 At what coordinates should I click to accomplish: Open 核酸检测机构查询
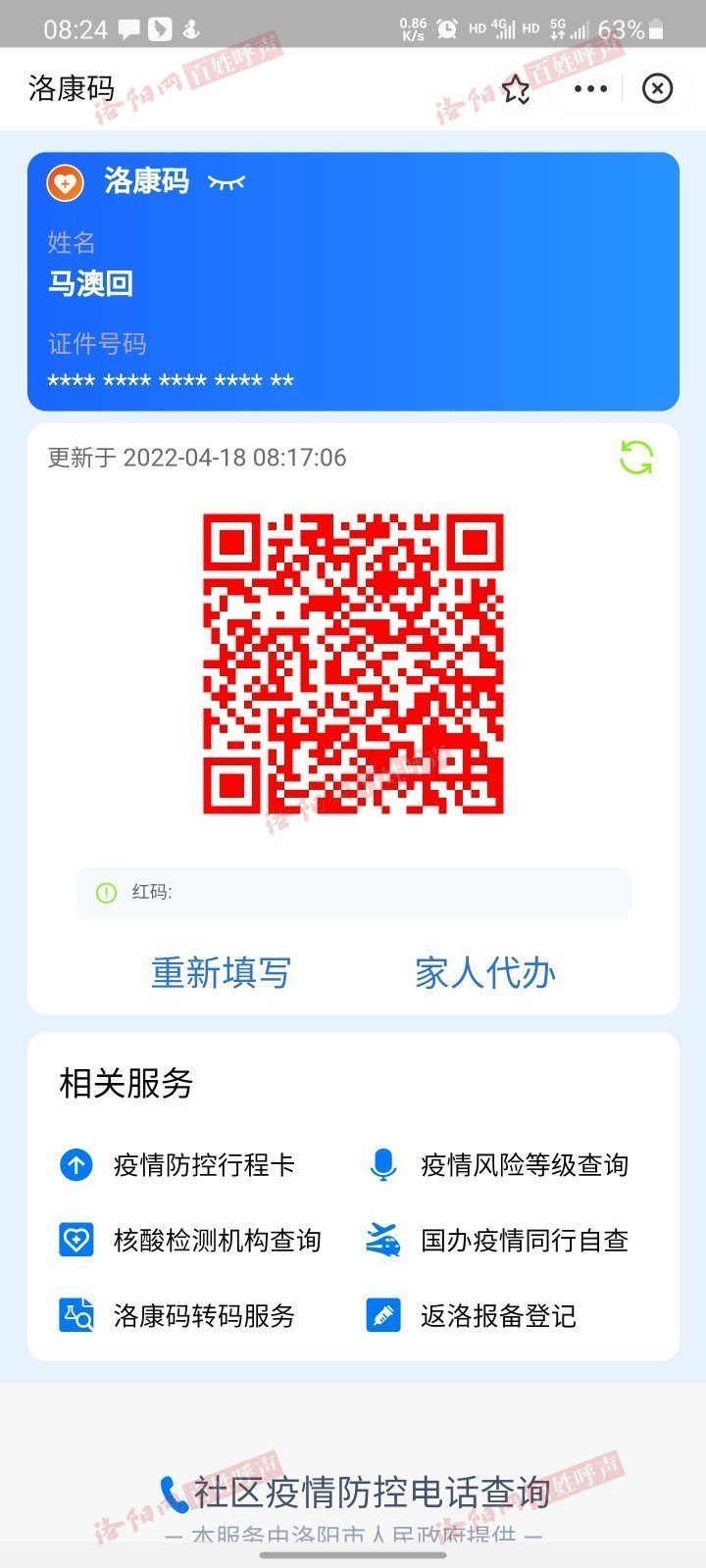click(190, 1240)
